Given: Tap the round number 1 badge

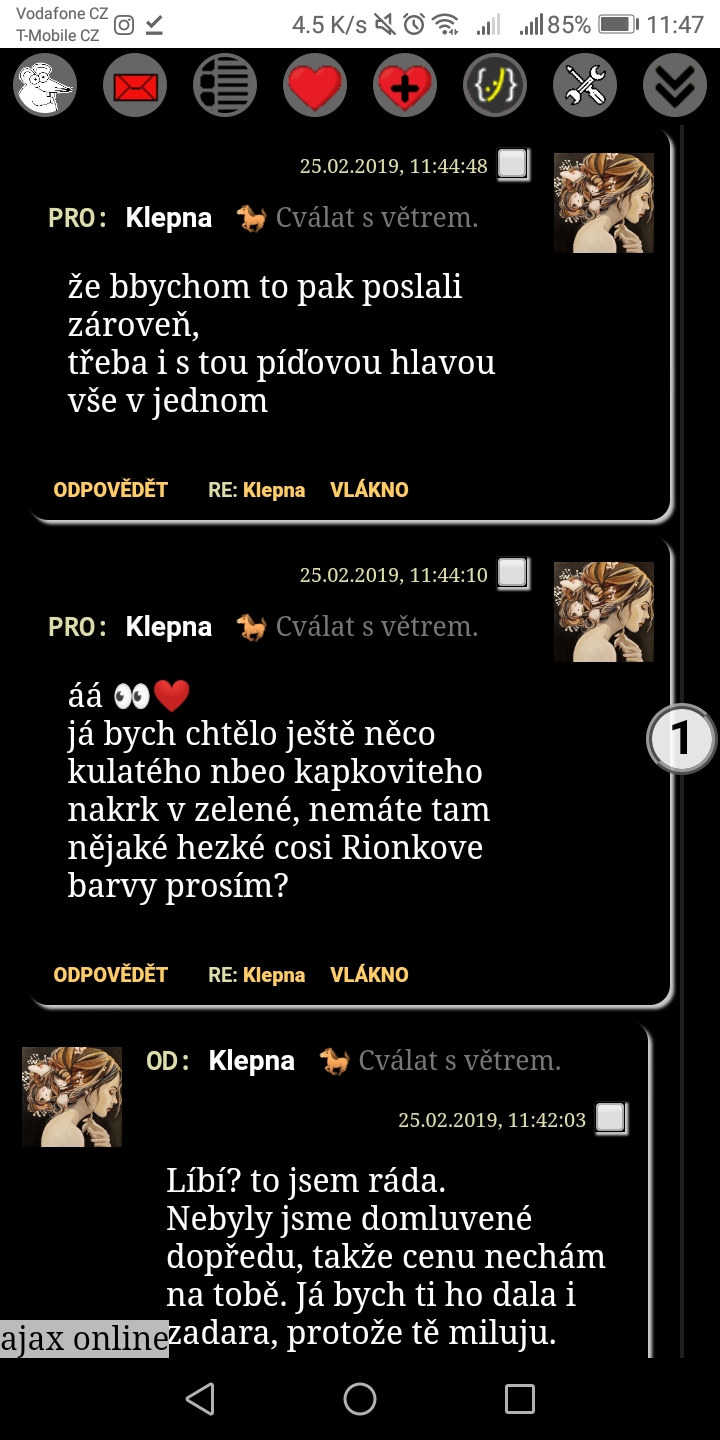Looking at the screenshot, I should pos(681,739).
